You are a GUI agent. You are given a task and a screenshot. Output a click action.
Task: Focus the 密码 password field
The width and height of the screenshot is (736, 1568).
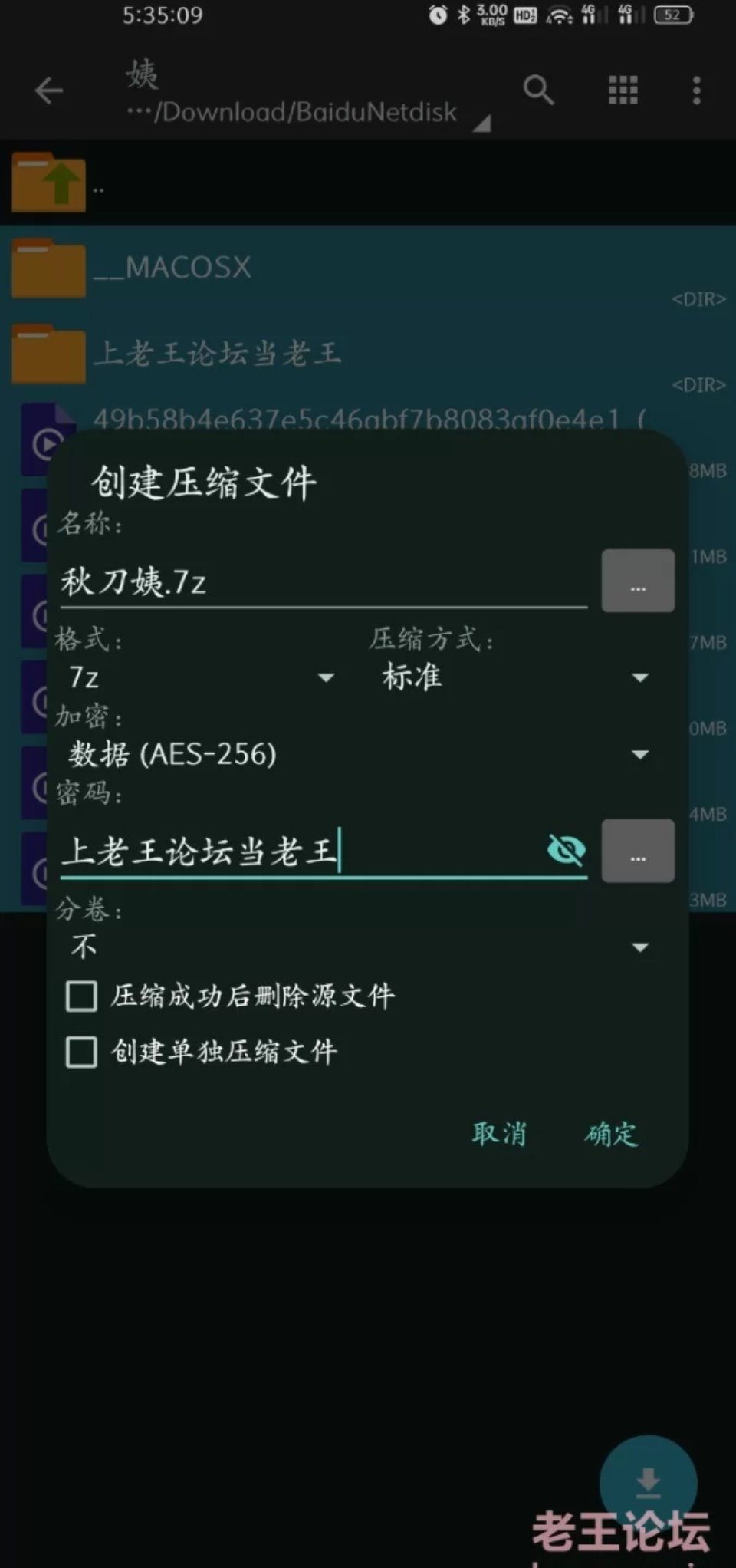click(299, 852)
